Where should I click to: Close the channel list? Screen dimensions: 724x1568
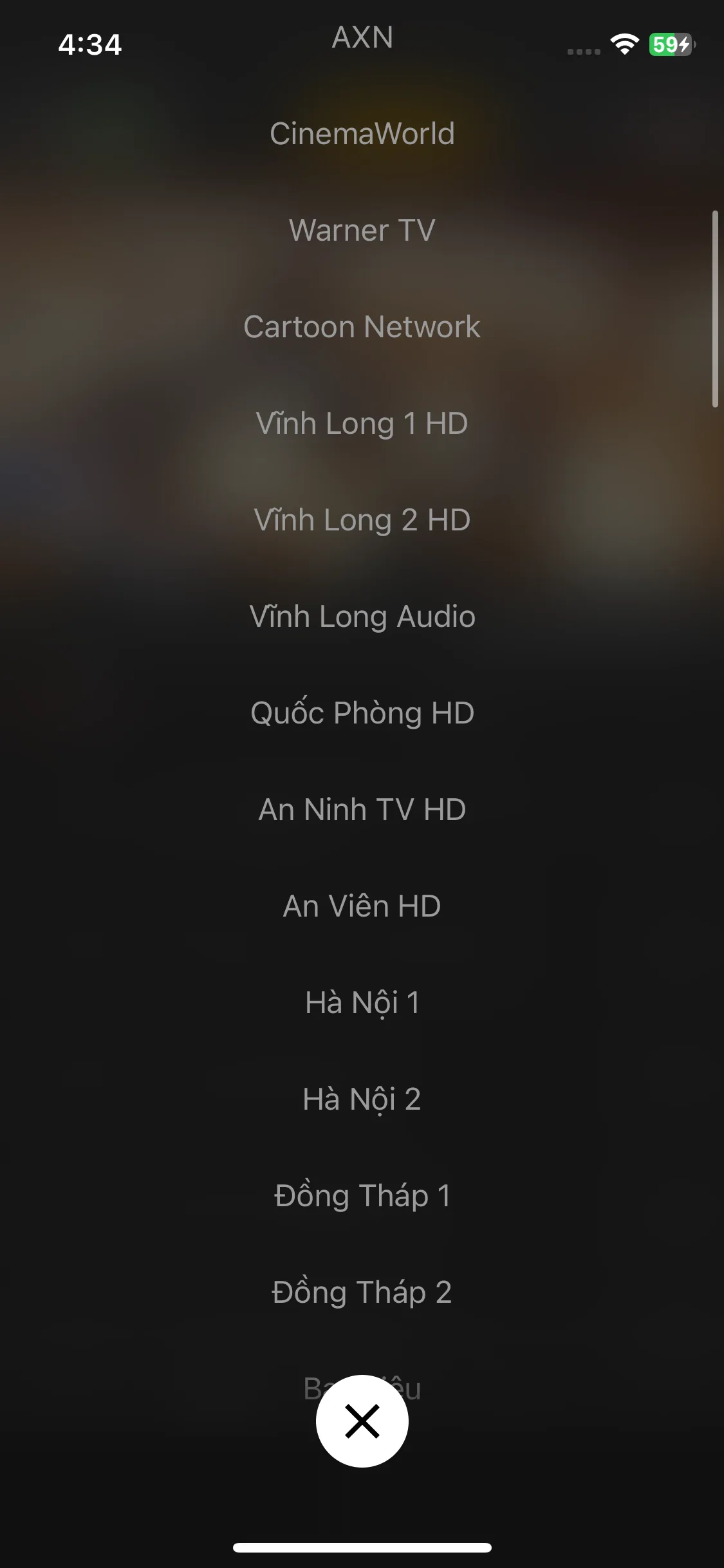tap(362, 1421)
